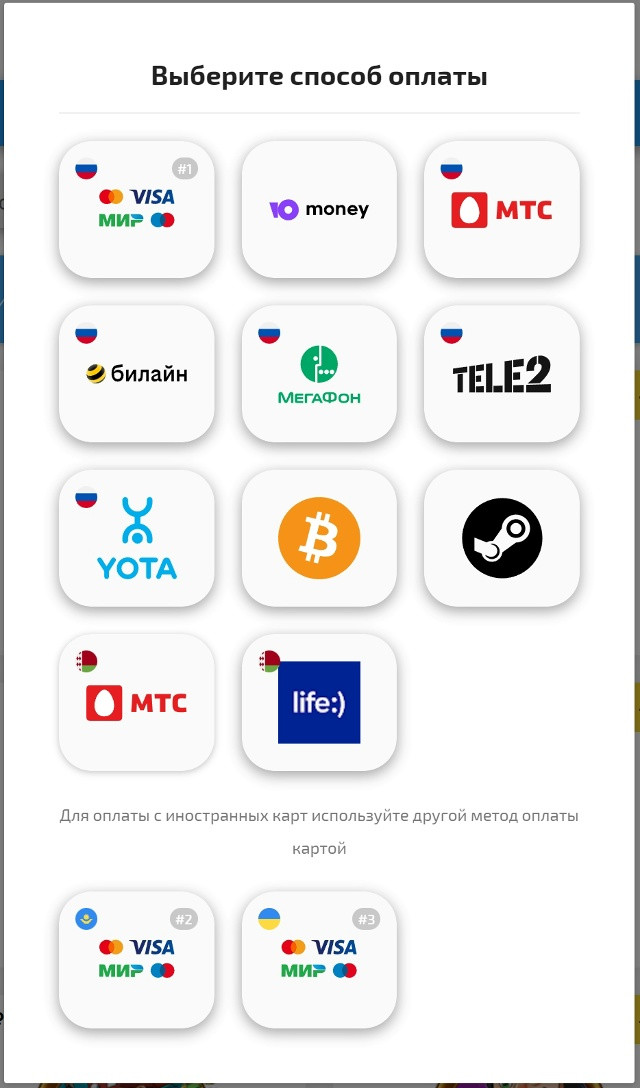Select YOTA mobile payment

tap(137, 538)
